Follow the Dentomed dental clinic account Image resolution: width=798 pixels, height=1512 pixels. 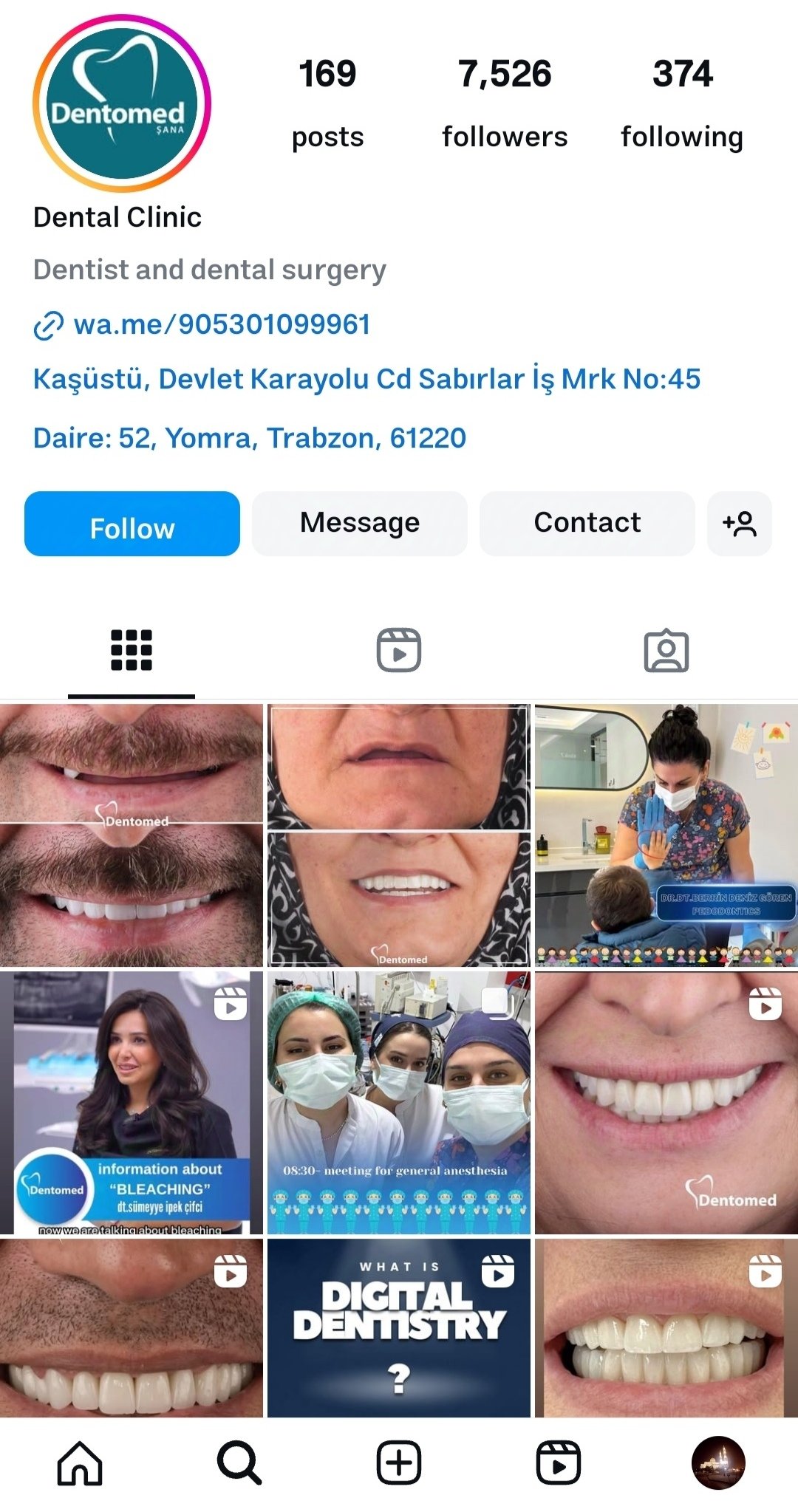click(132, 524)
